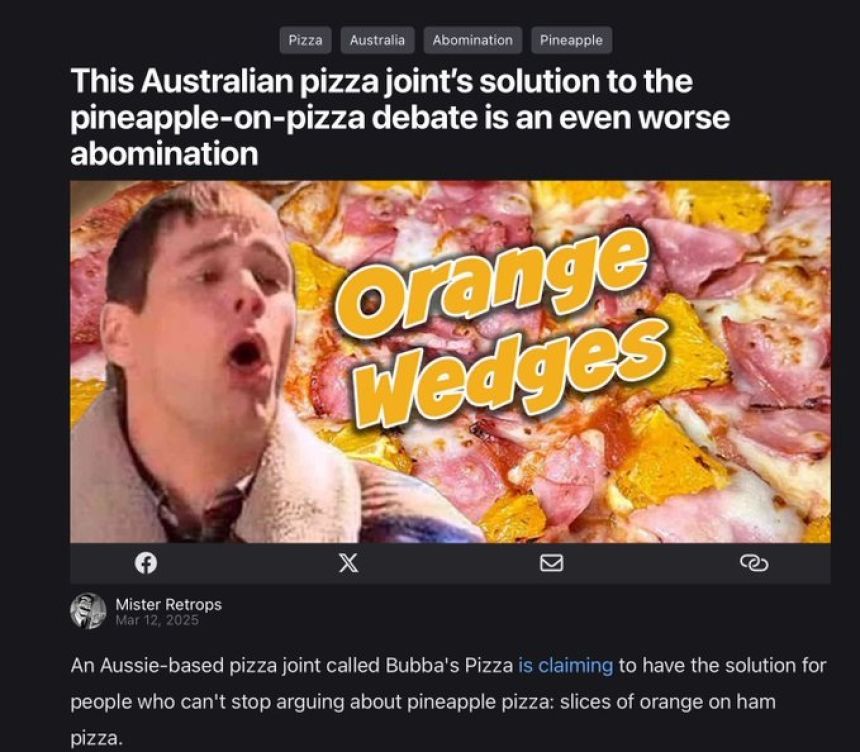Tap the Abomination tag chip
The height and width of the screenshot is (752, 860).
tap(472, 40)
